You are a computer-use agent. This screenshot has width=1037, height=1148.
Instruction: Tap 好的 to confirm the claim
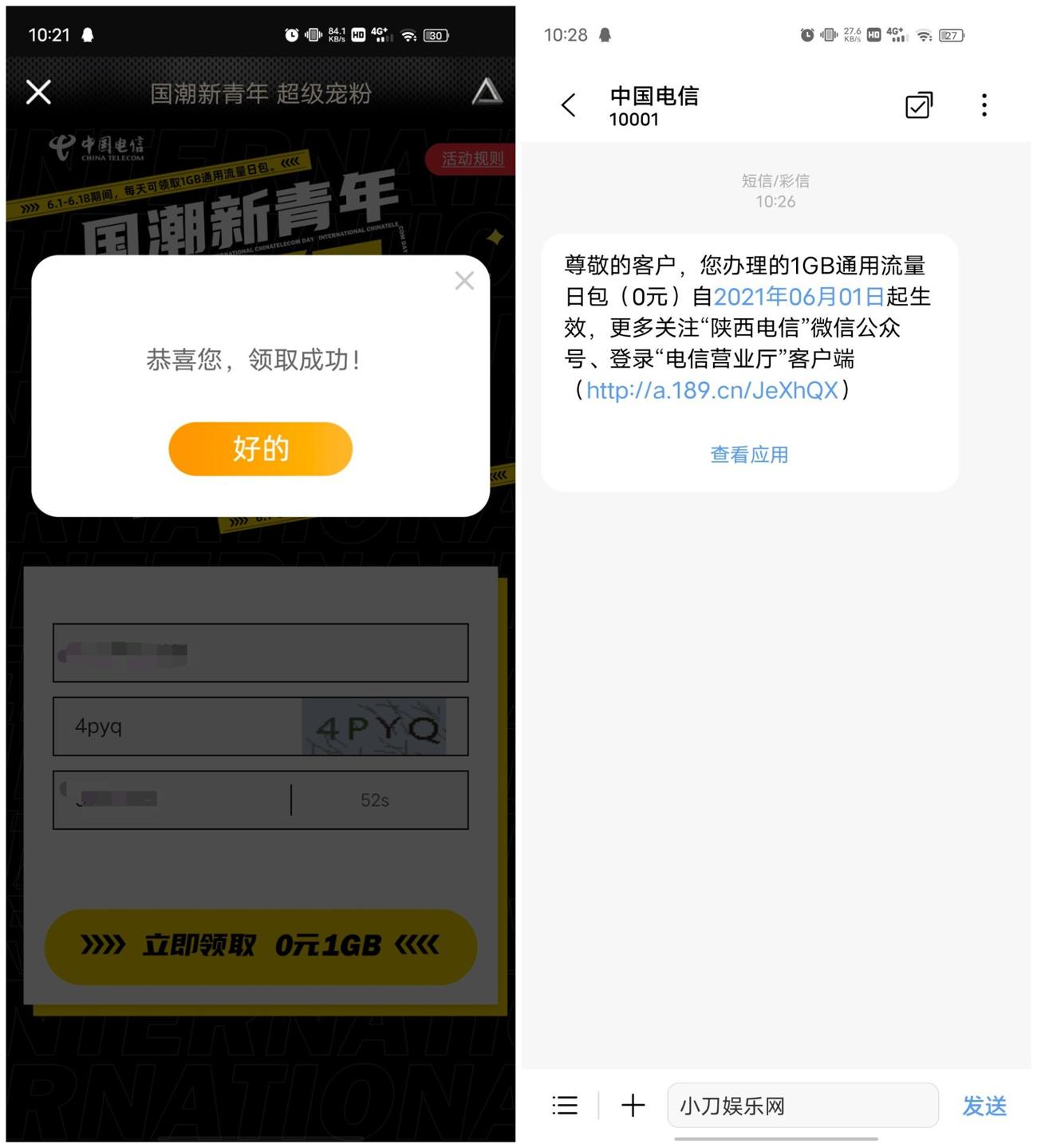coord(260,449)
